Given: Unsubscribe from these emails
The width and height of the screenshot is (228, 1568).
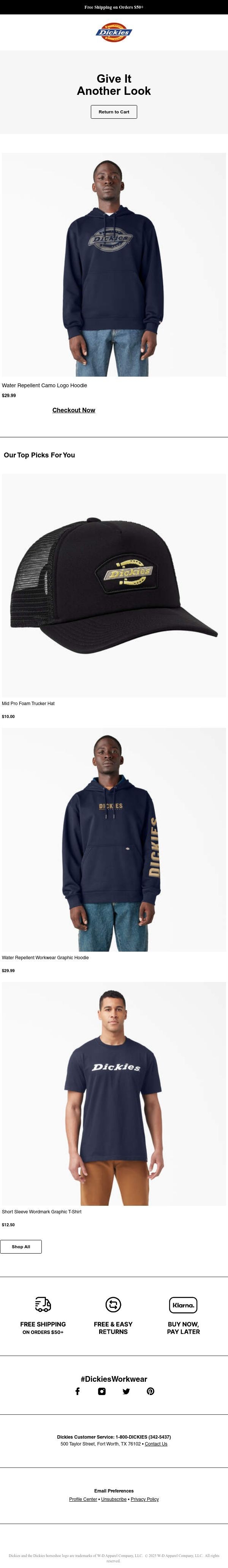Looking at the screenshot, I should [114, 1499].
